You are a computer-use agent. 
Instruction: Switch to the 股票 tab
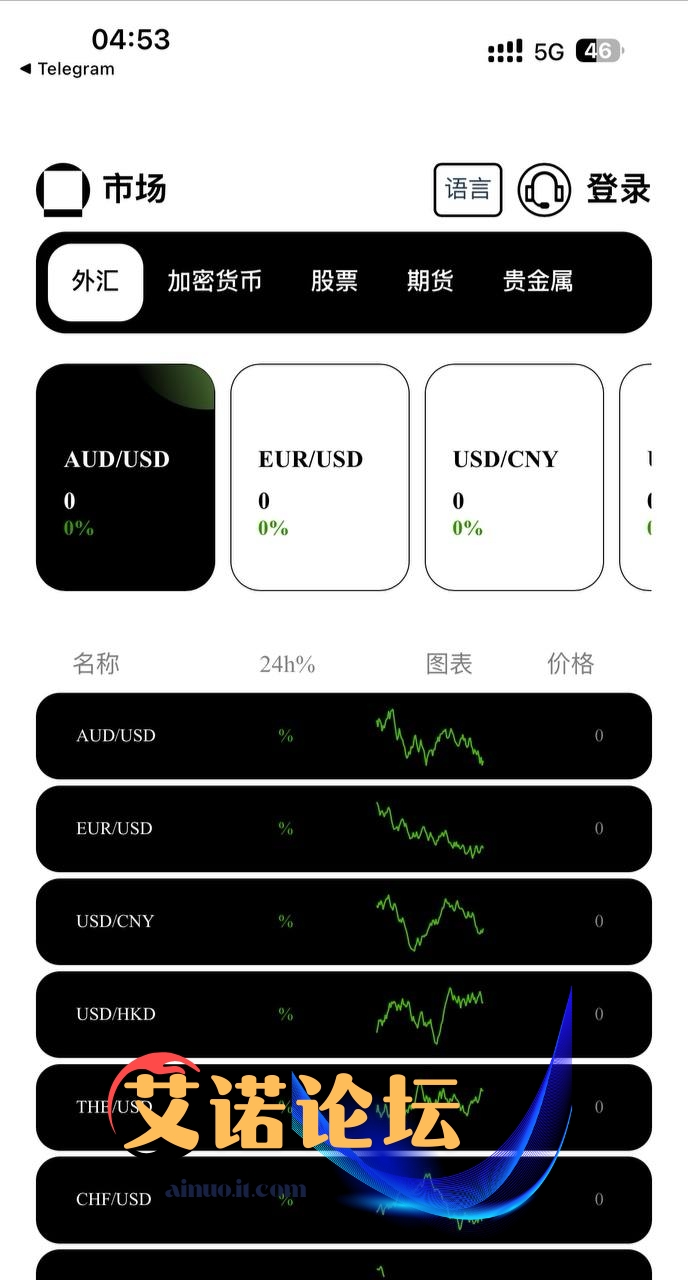[334, 282]
